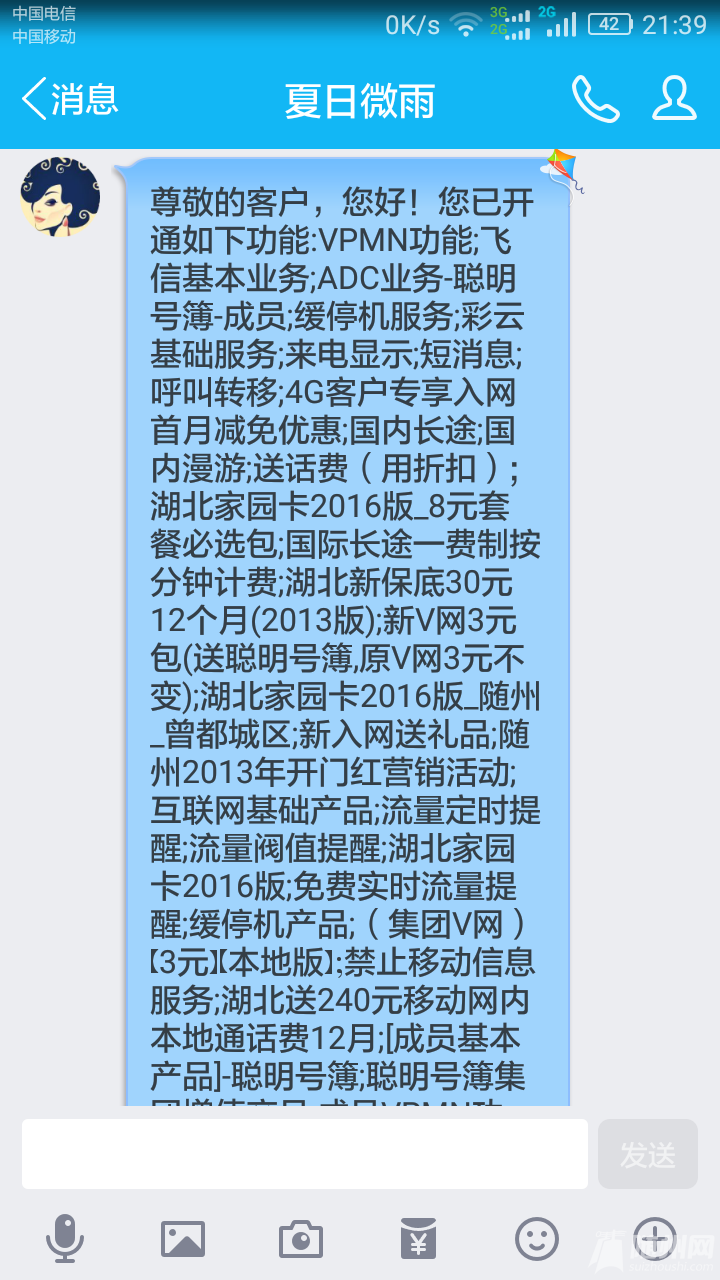Open the camera to take a photo
The height and width of the screenshot is (1280, 720).
(301, 1239)
